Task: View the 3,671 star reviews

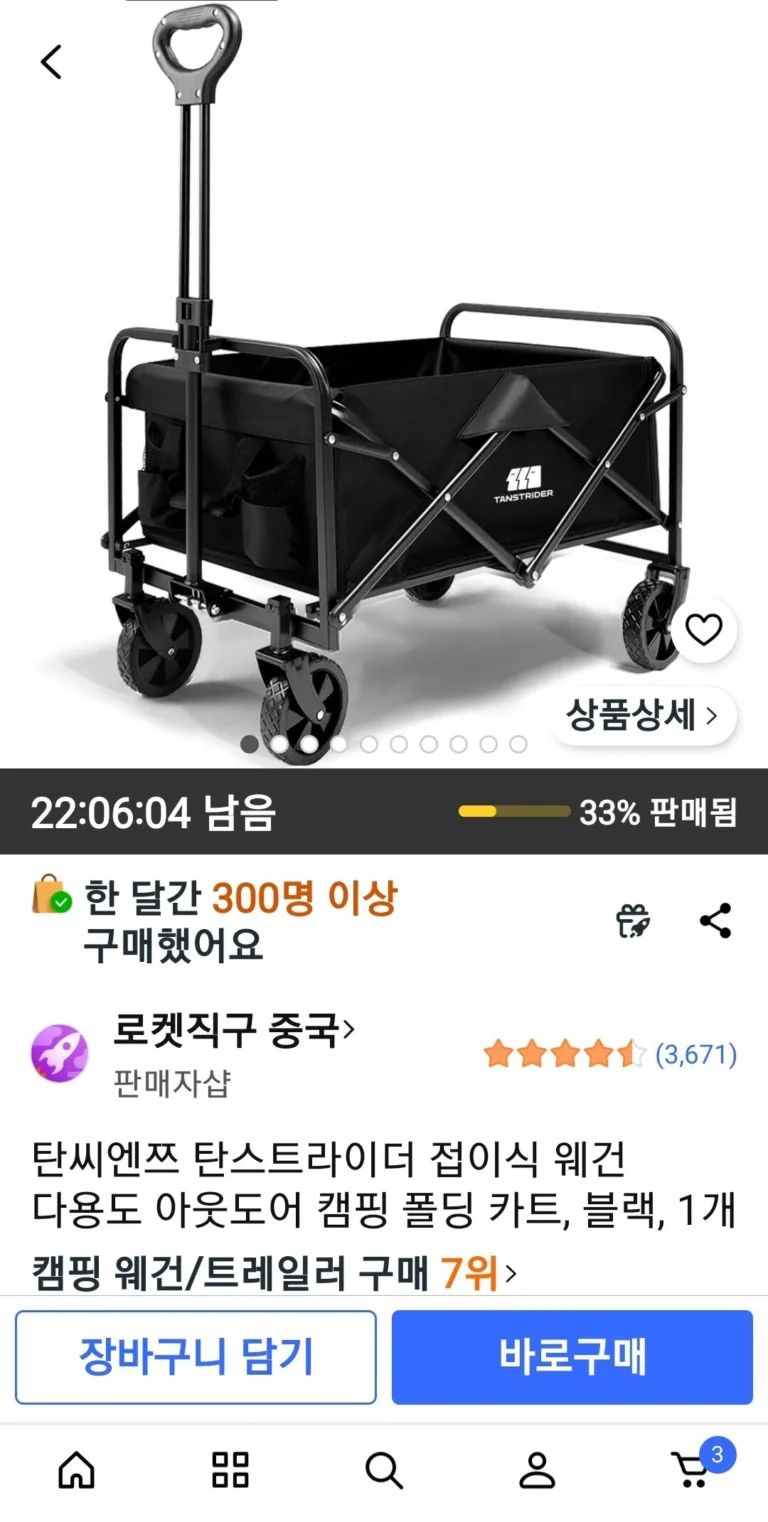Action: pyautogui.click(x=610, y=1054)
